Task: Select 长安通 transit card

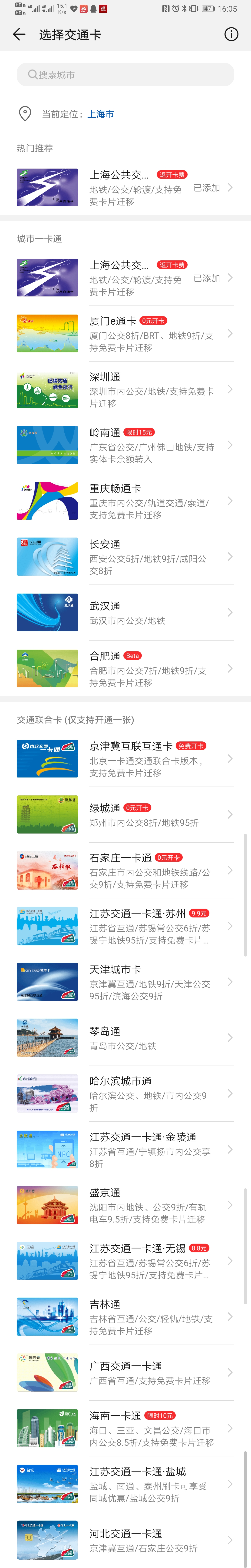Action: click(x=125, y=557)
